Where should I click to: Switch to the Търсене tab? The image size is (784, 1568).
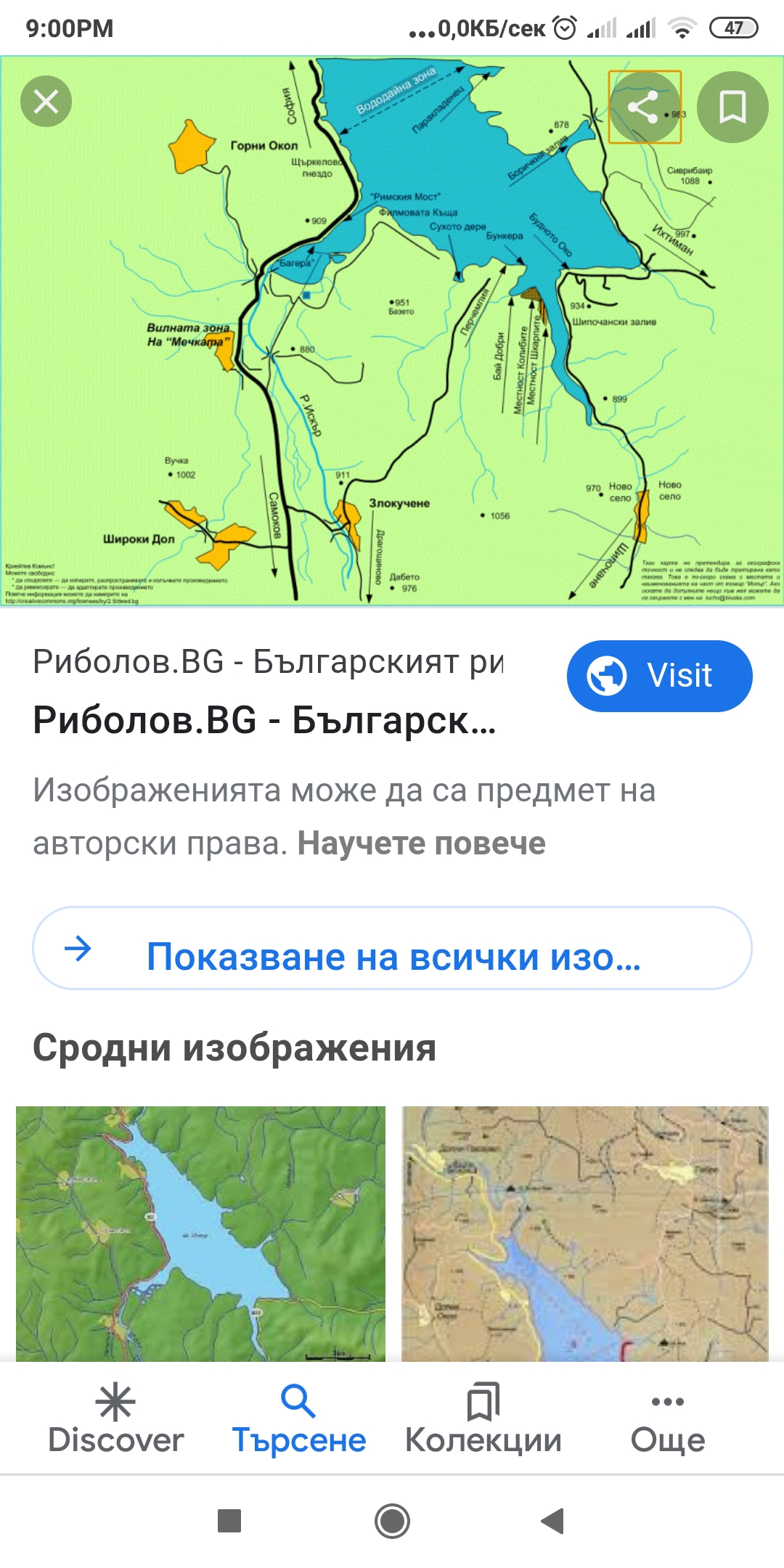click(298, 1419)
